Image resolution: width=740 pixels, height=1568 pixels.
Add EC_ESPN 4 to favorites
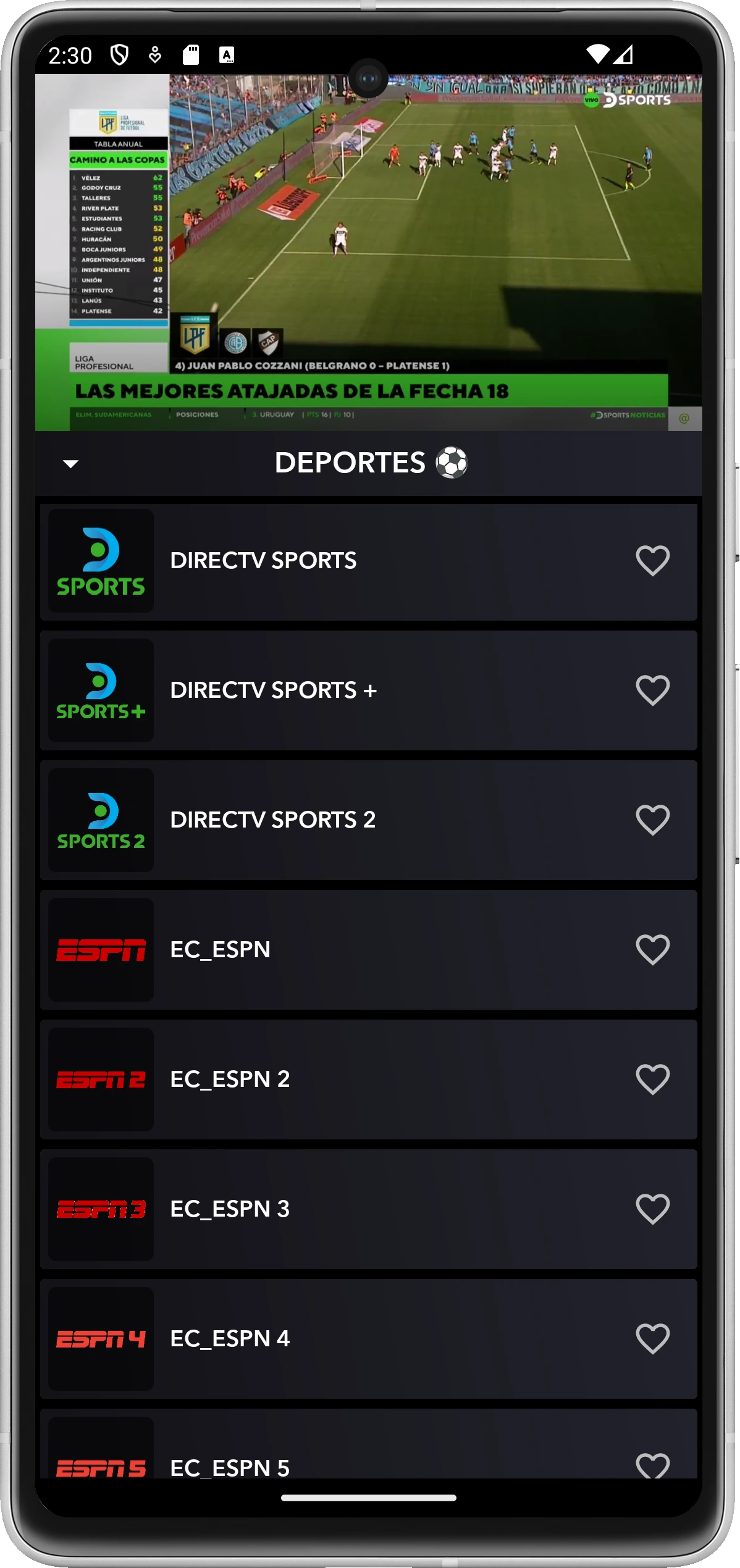point(652,1339)
